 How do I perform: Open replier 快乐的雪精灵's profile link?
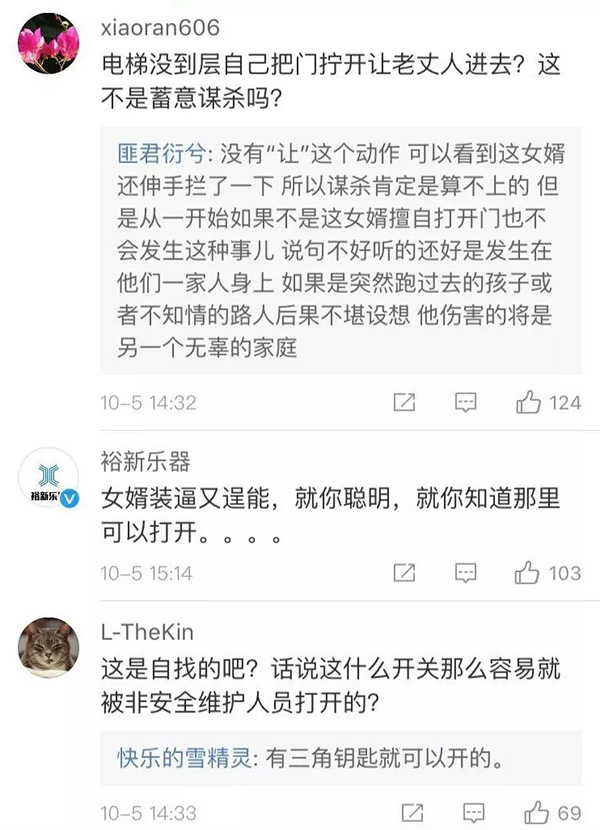[184, 759]
